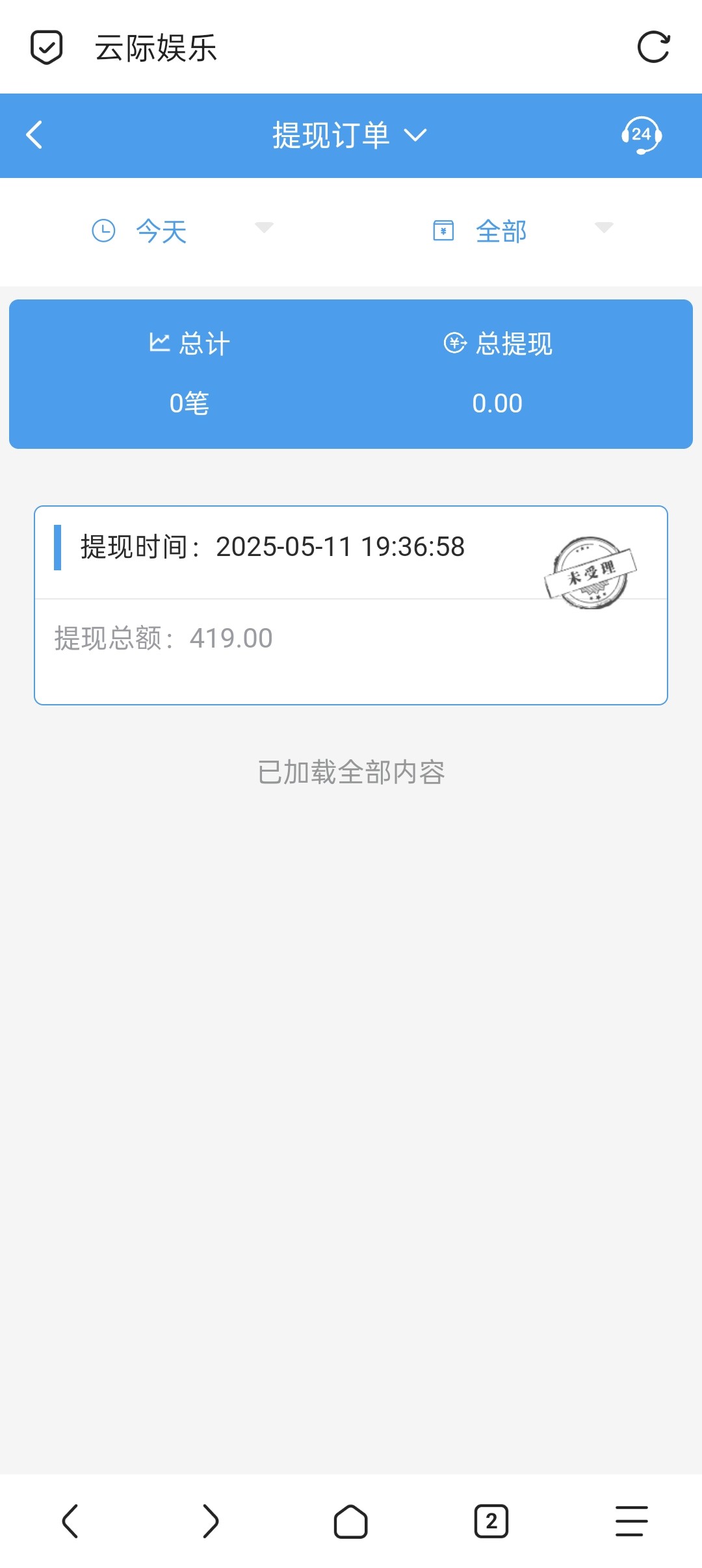
Task: Tap the site security shield icon
Action: click(47, 47)
